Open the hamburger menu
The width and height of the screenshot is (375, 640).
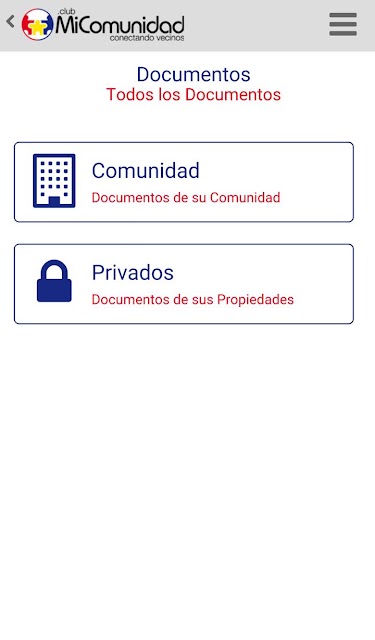point(343,24)
